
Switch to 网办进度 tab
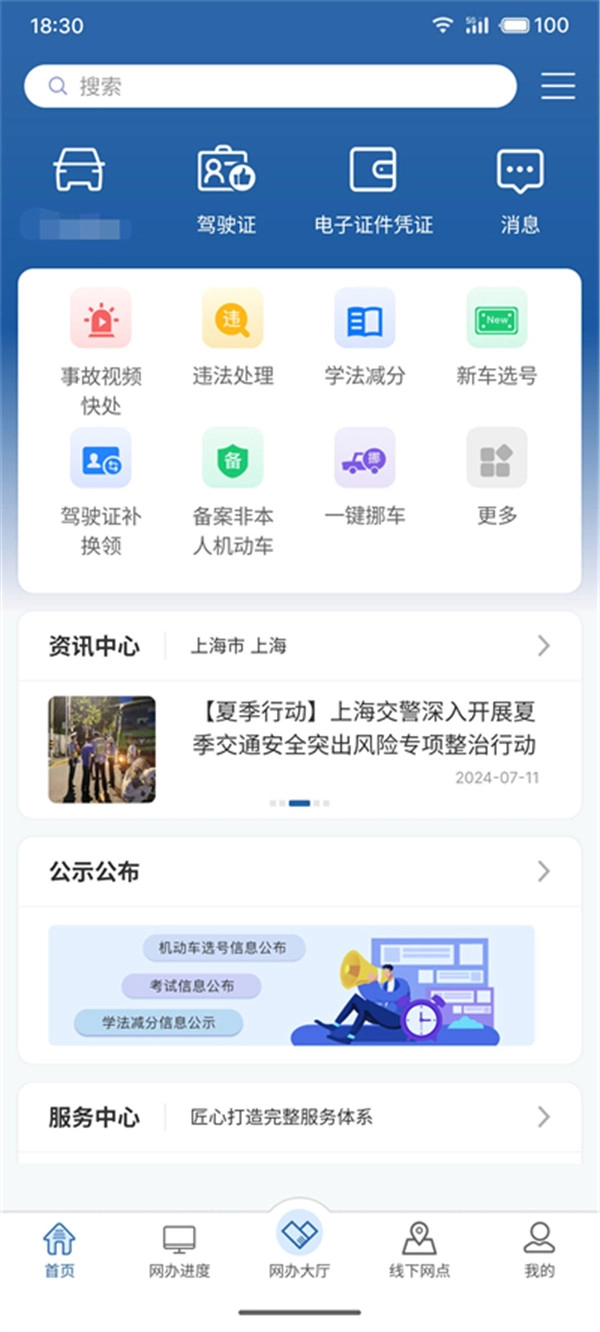[179, 1250]
